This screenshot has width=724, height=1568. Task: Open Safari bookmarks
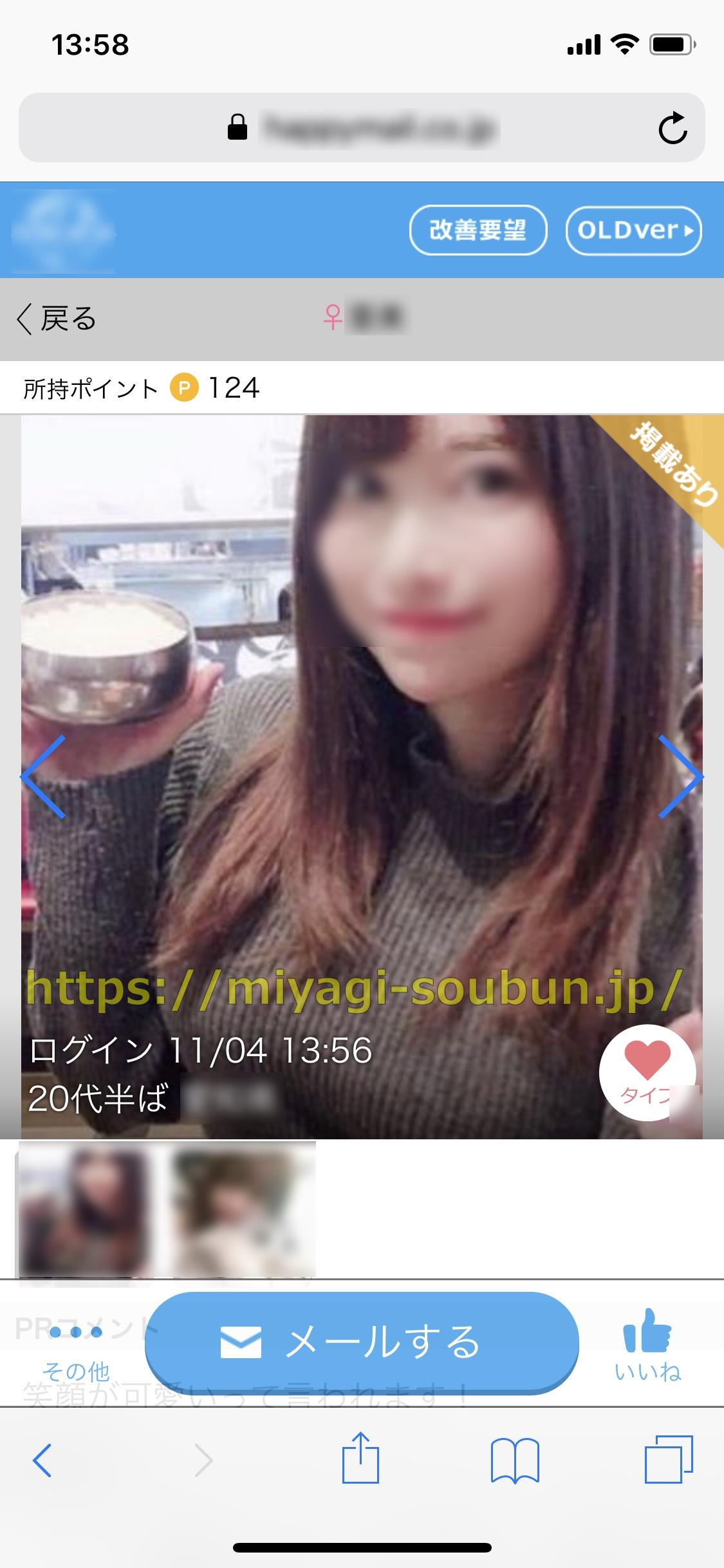coord(514,1459)
